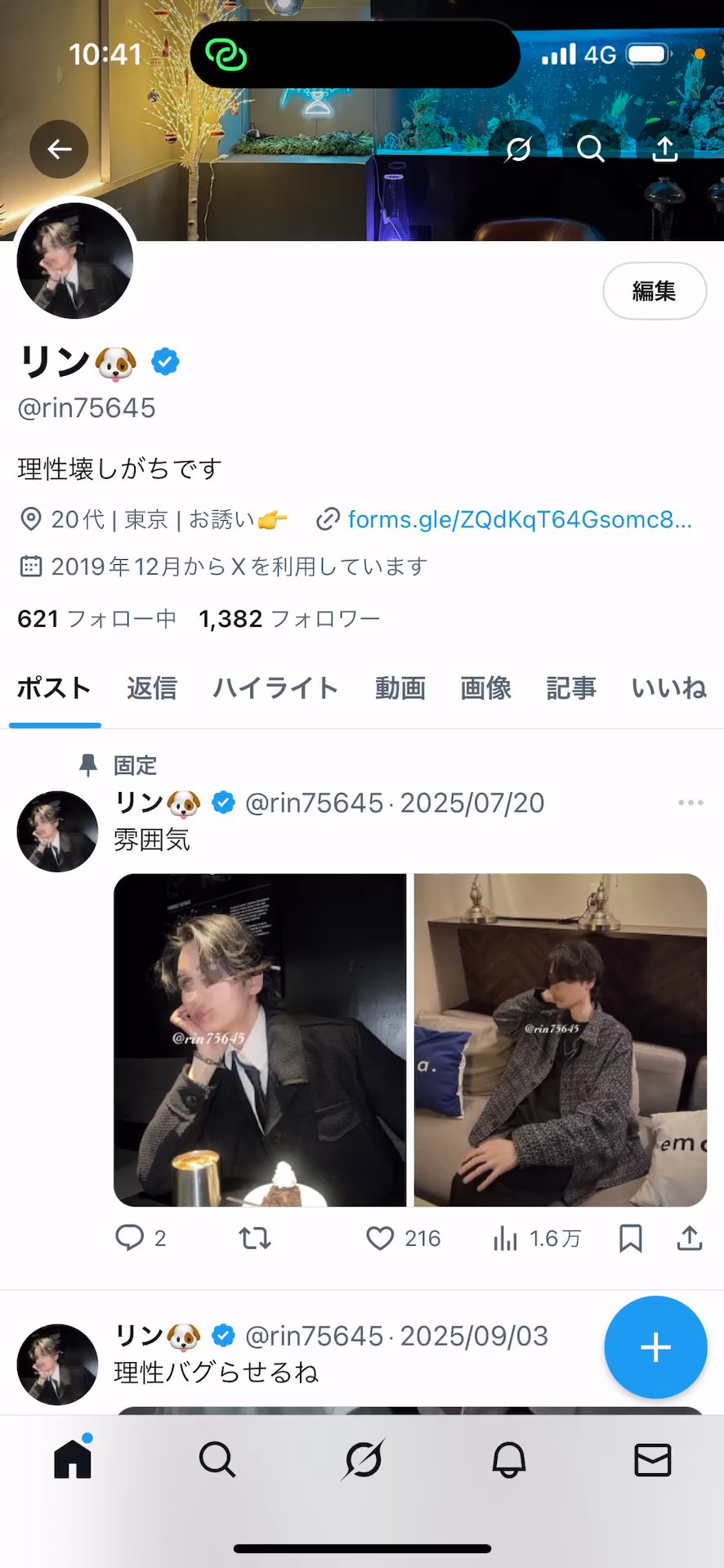Viewport: 724px width, 1568px height.
Task: Switch to the 動画 tab
Action: [400, 688]
